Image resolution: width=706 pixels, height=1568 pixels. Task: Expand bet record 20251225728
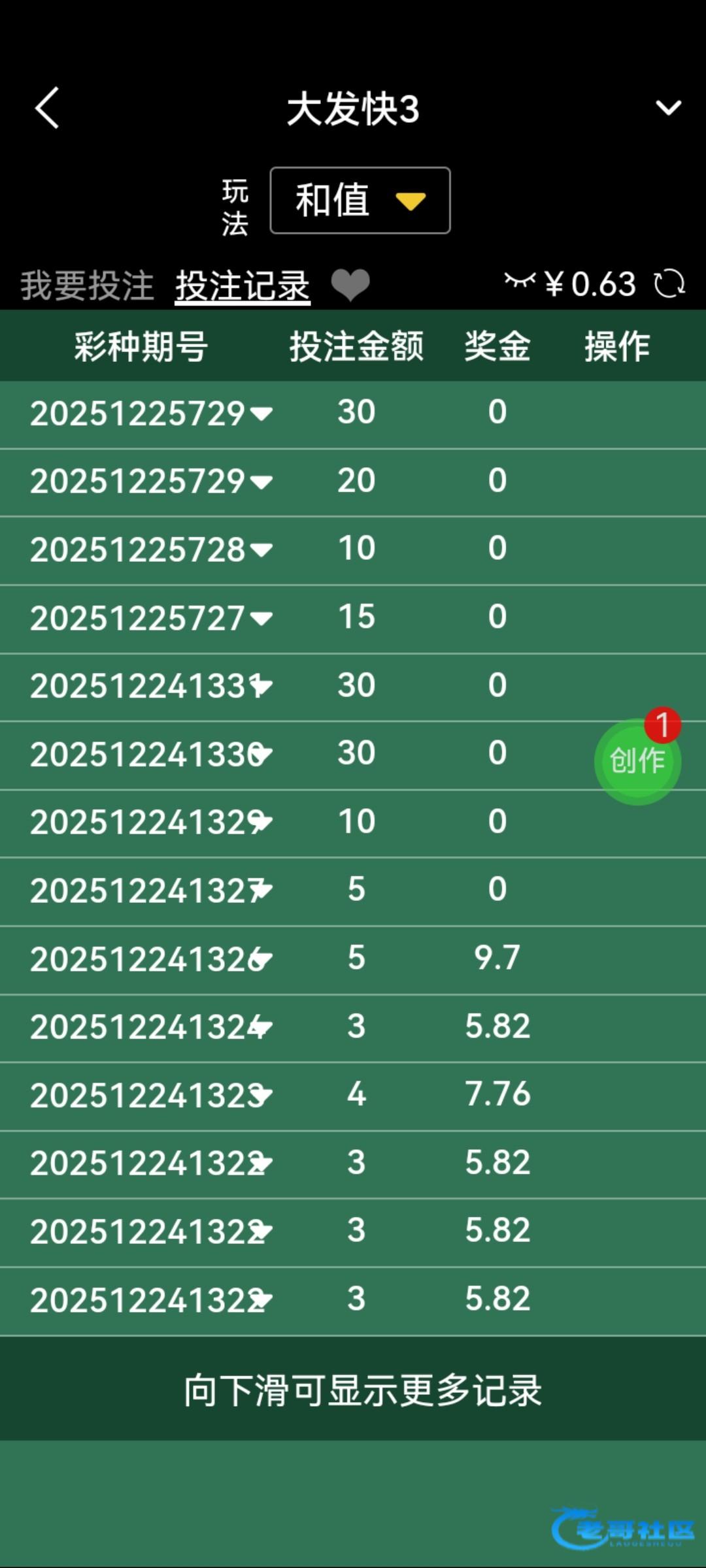click(x=261, y=550)
